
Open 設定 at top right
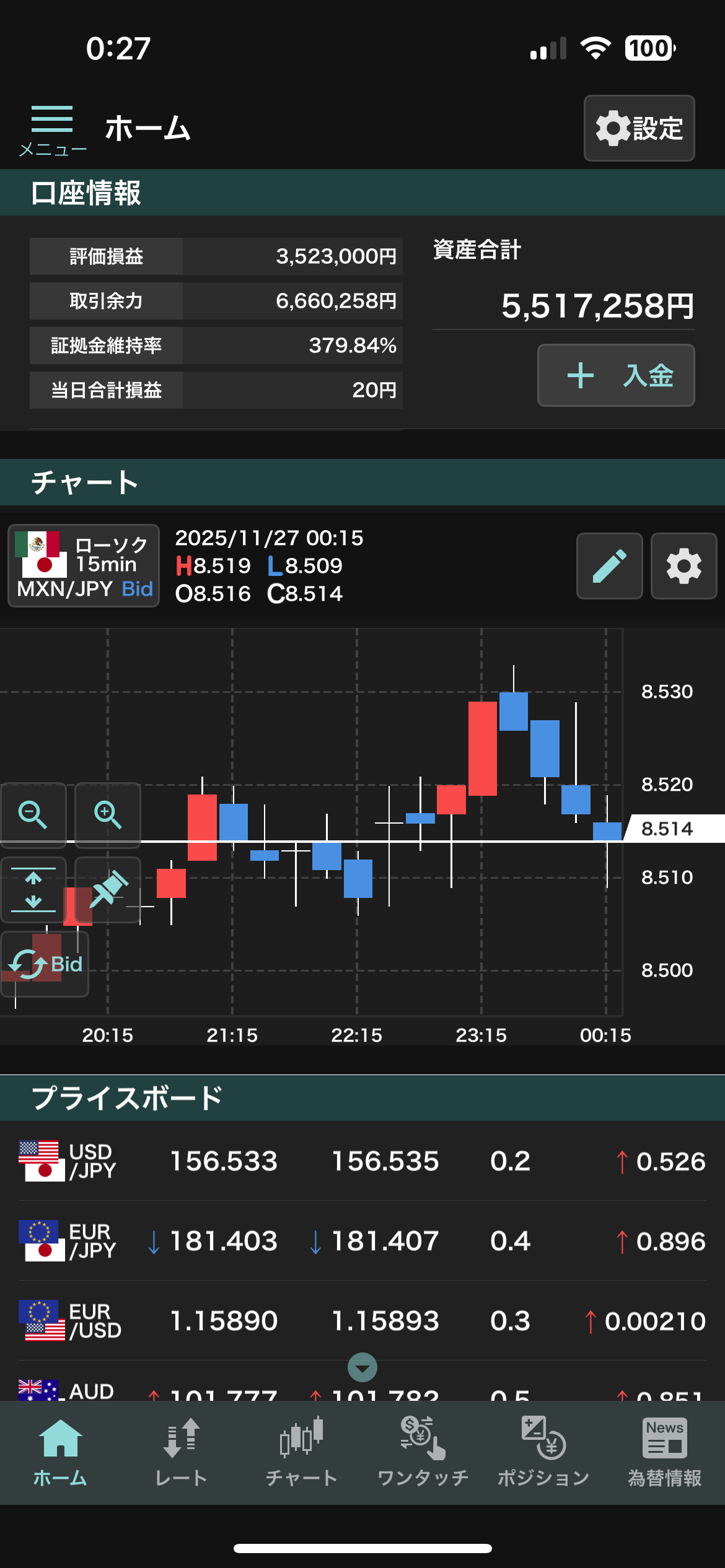[x=639, y=128]
